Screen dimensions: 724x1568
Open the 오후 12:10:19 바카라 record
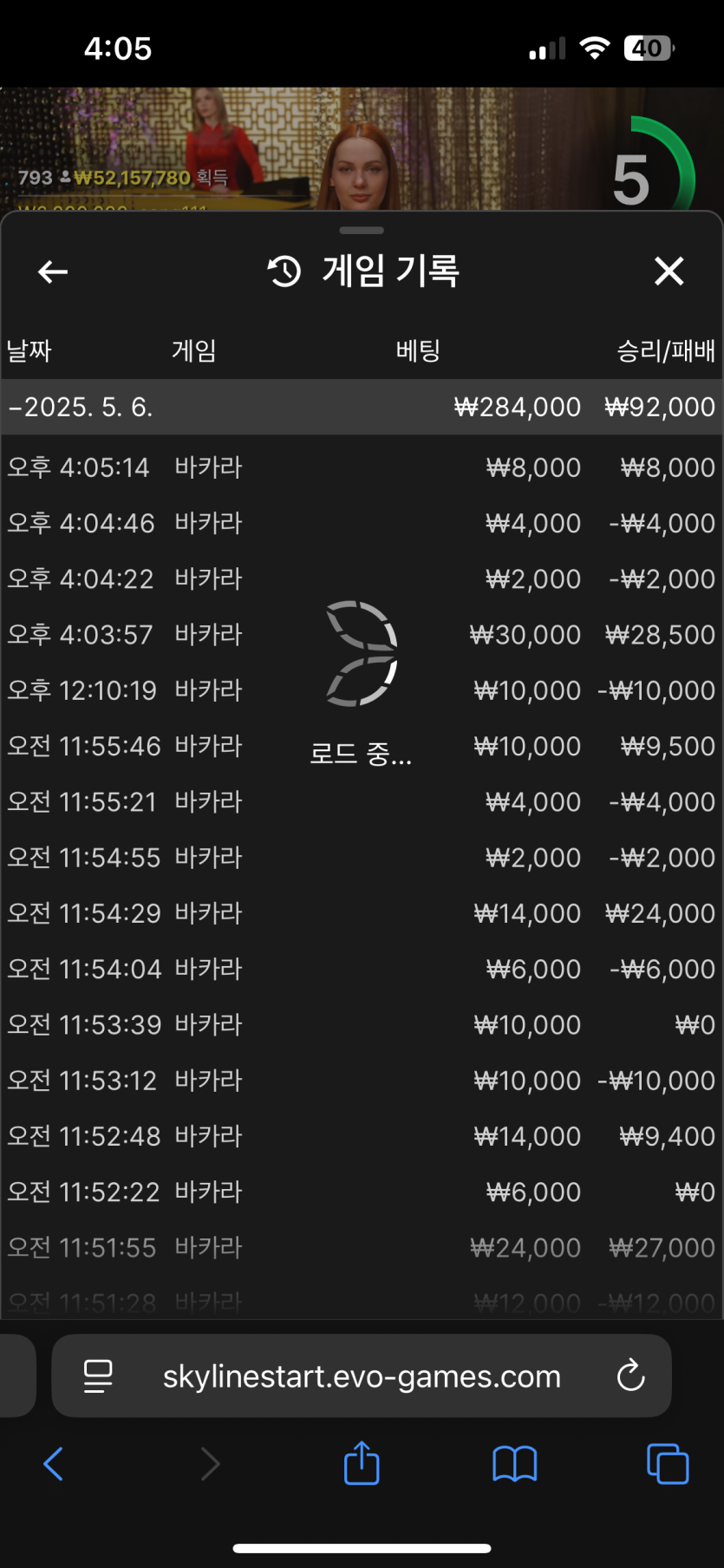click(x=362, y=690)
